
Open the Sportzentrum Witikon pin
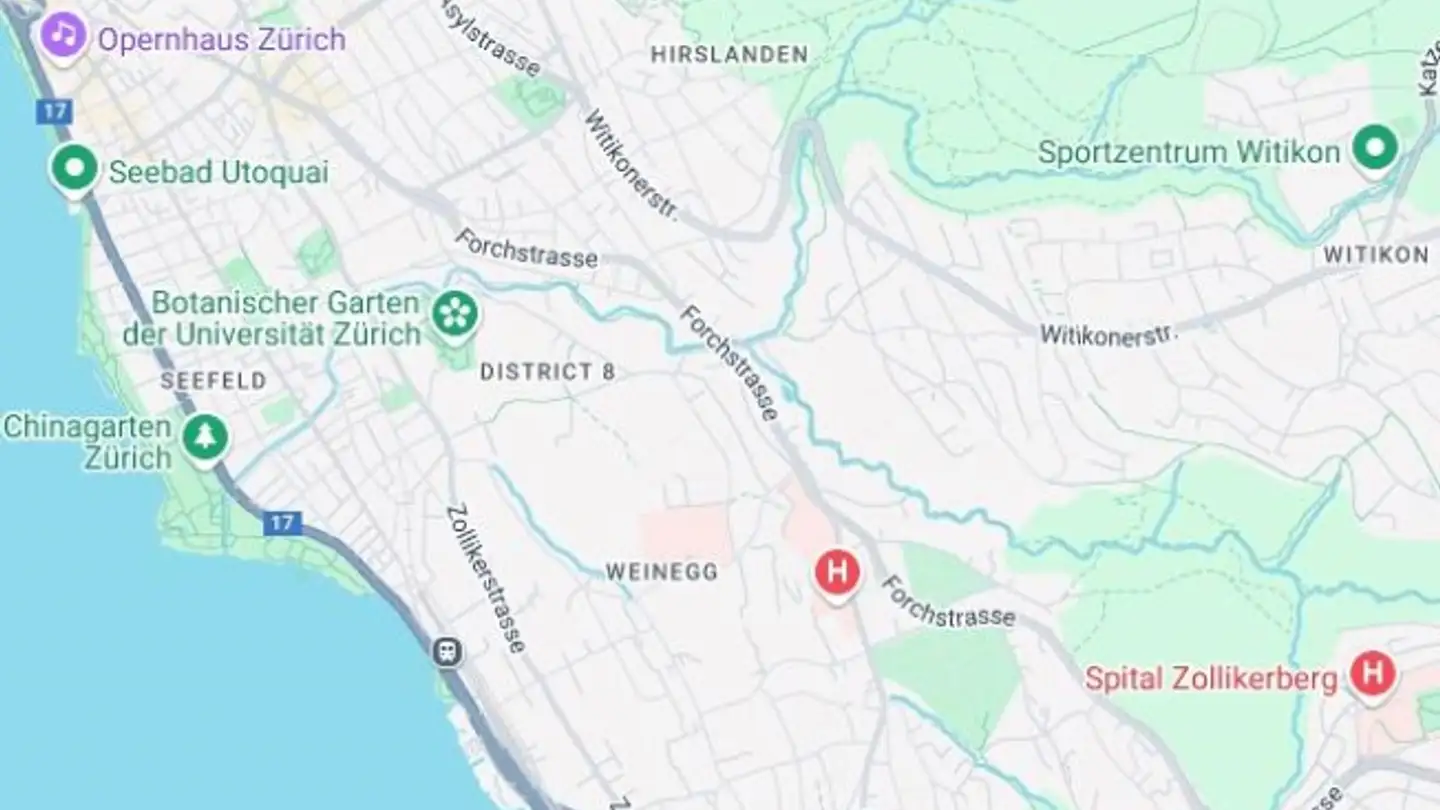tap(1375, 149)
